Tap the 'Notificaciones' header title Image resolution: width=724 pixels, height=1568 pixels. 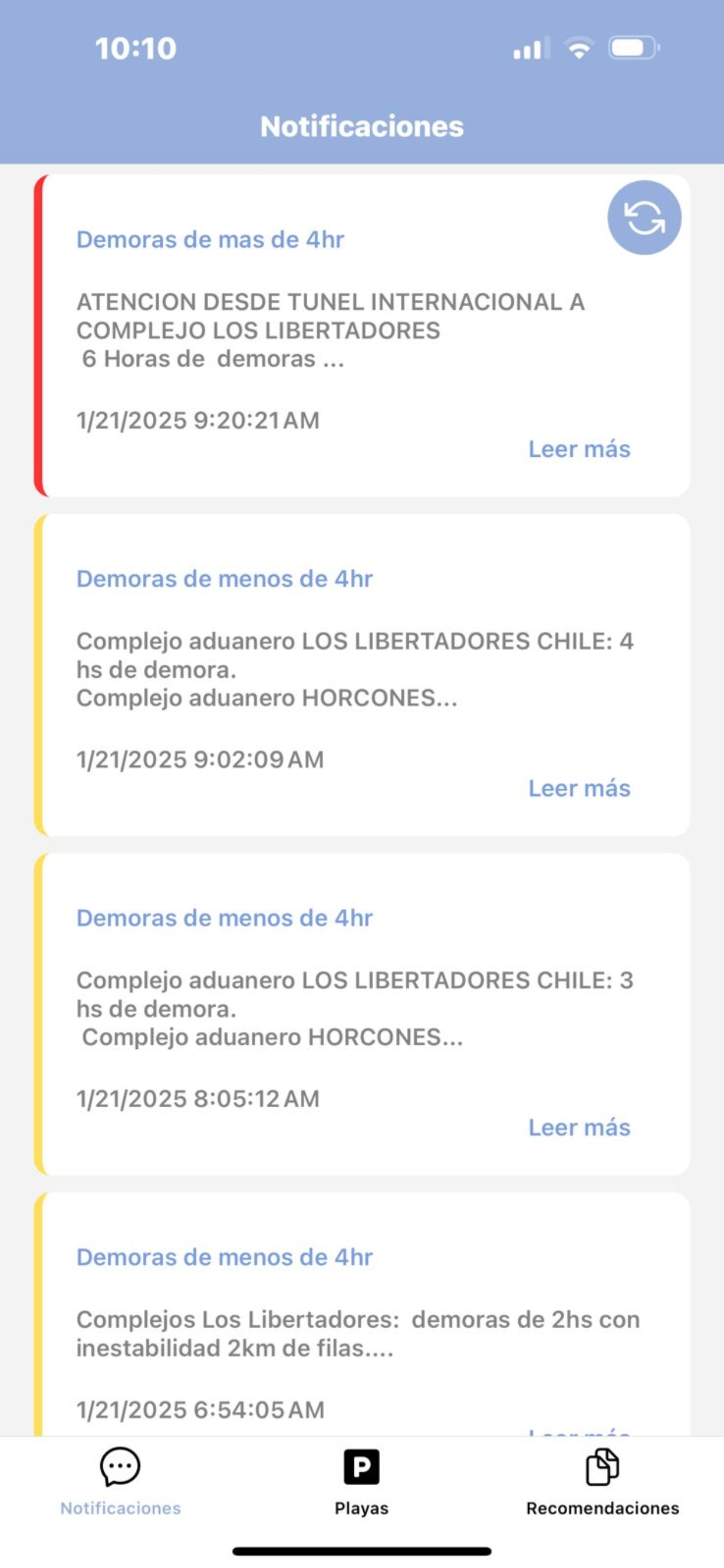point(361,126)
